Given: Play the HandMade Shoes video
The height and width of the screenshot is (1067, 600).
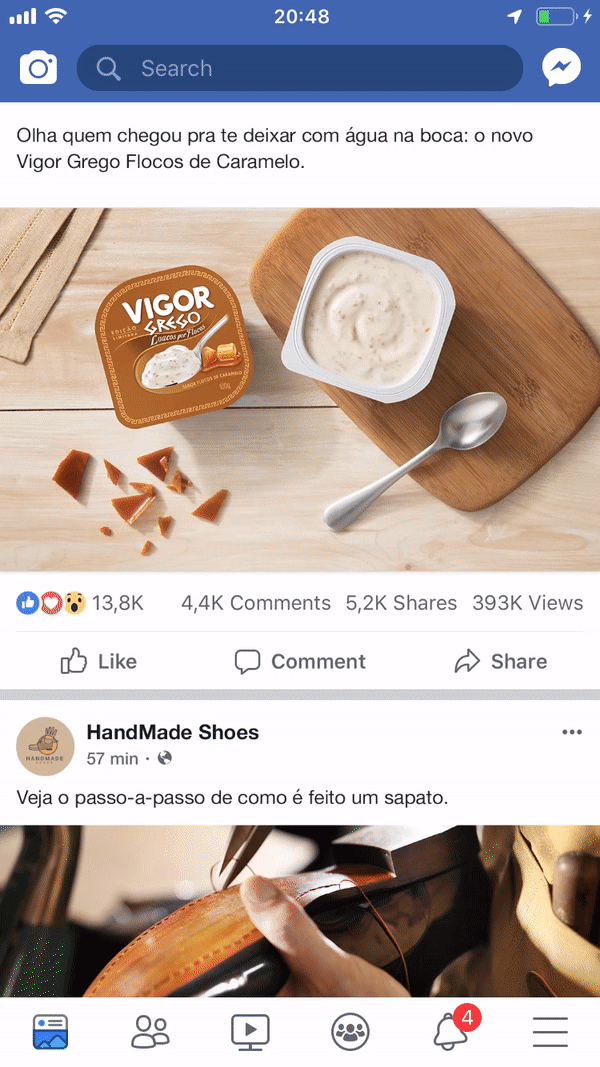Looking at the screenshot, I should 300,910.
